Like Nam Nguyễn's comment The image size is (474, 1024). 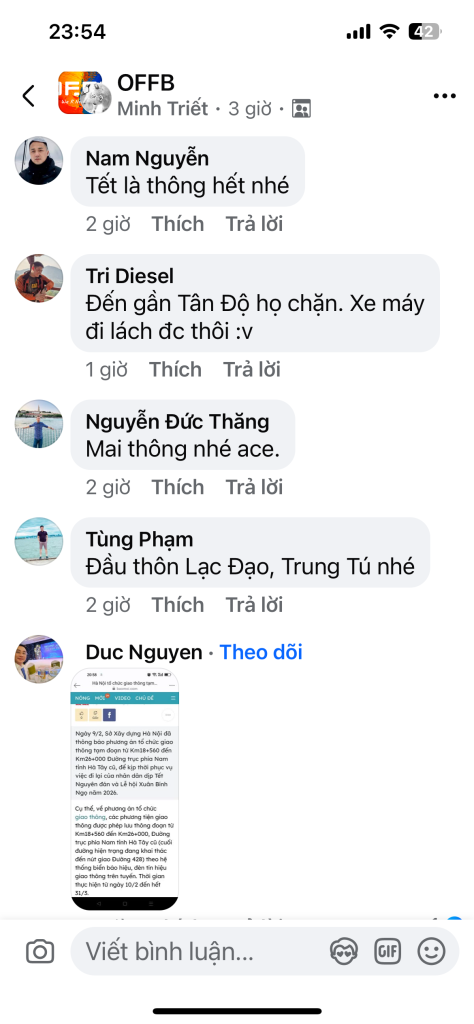pos(178,224)
